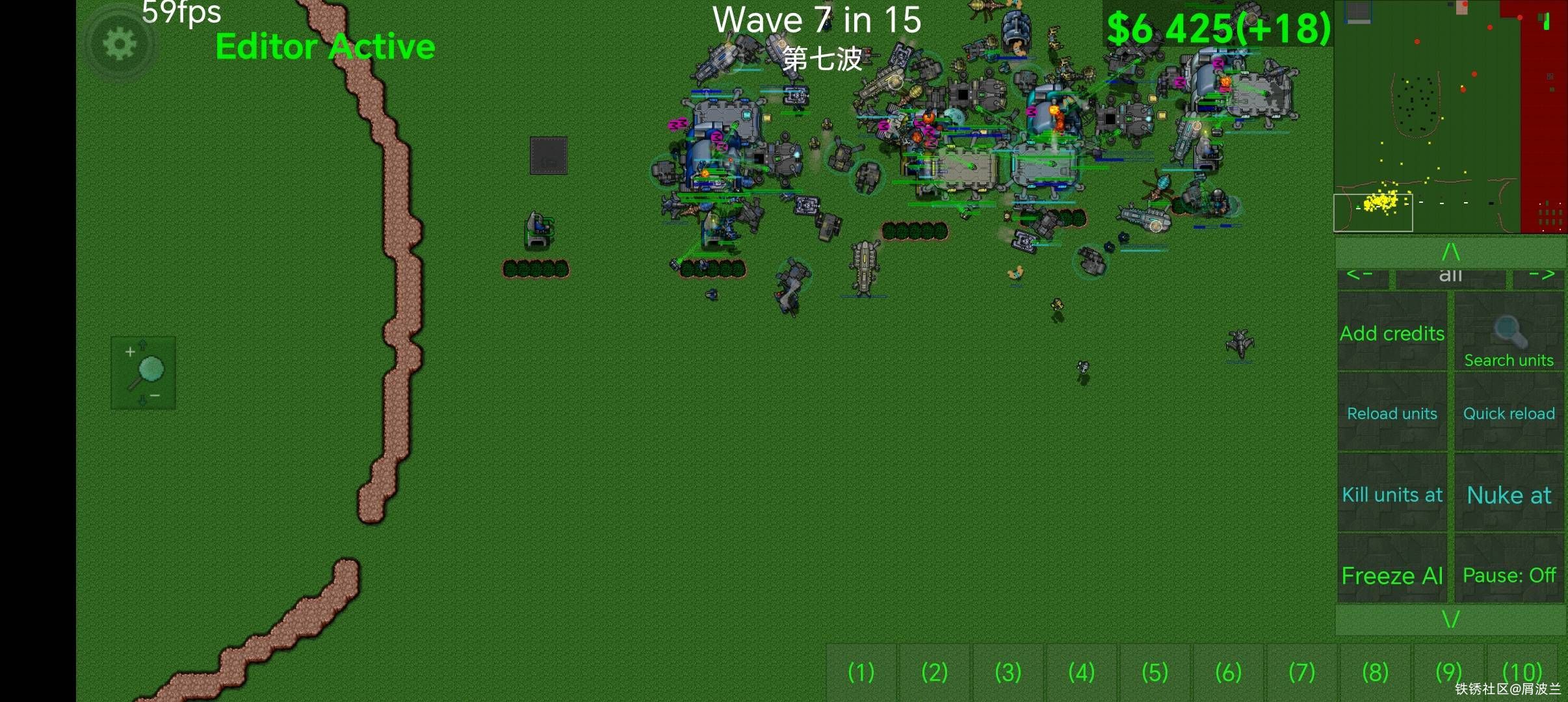
Task: Select control group (5)
Action: click(1155, 671)
